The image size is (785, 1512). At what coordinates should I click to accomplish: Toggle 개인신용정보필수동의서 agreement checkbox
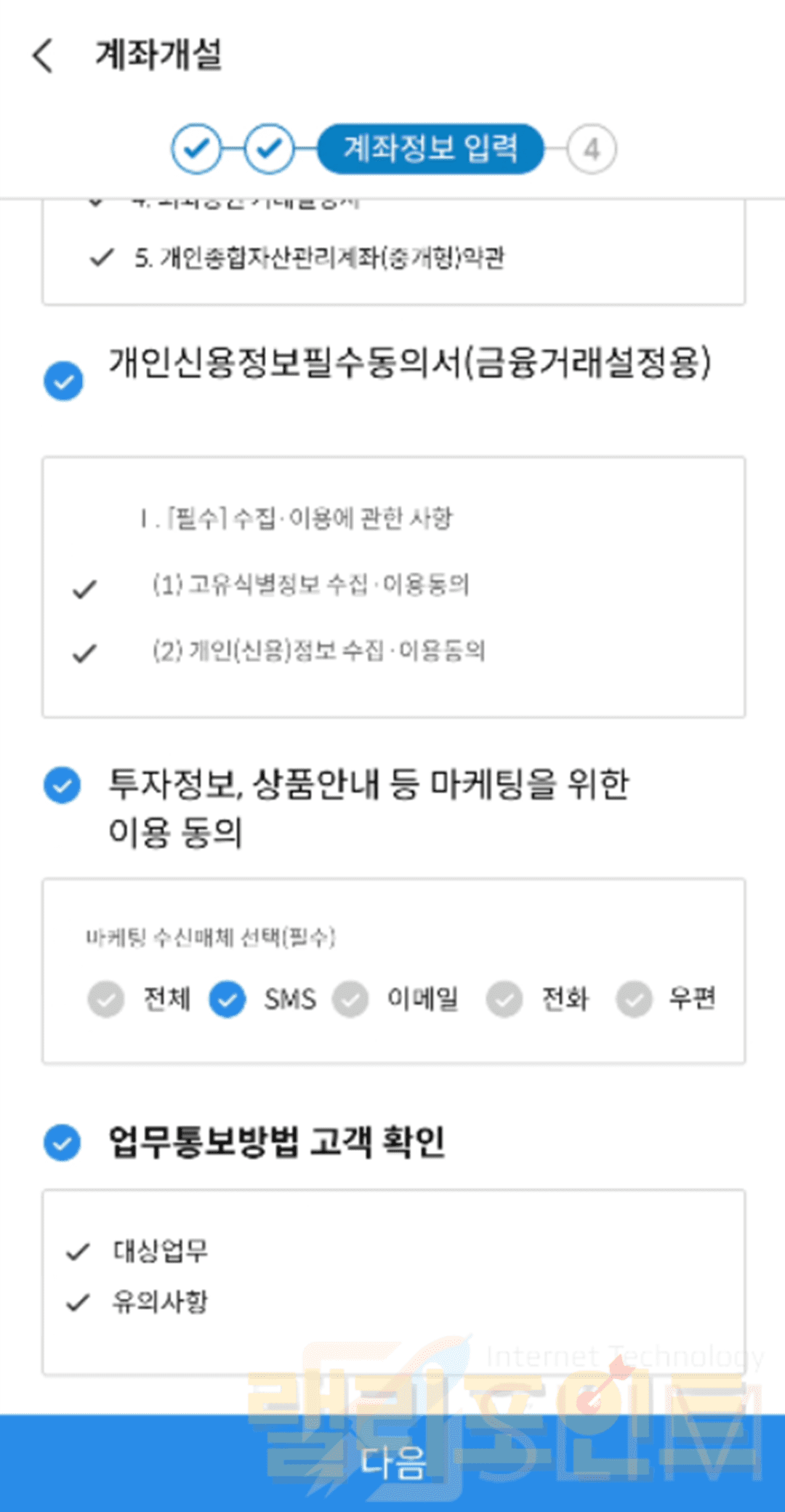pos(63,381)
